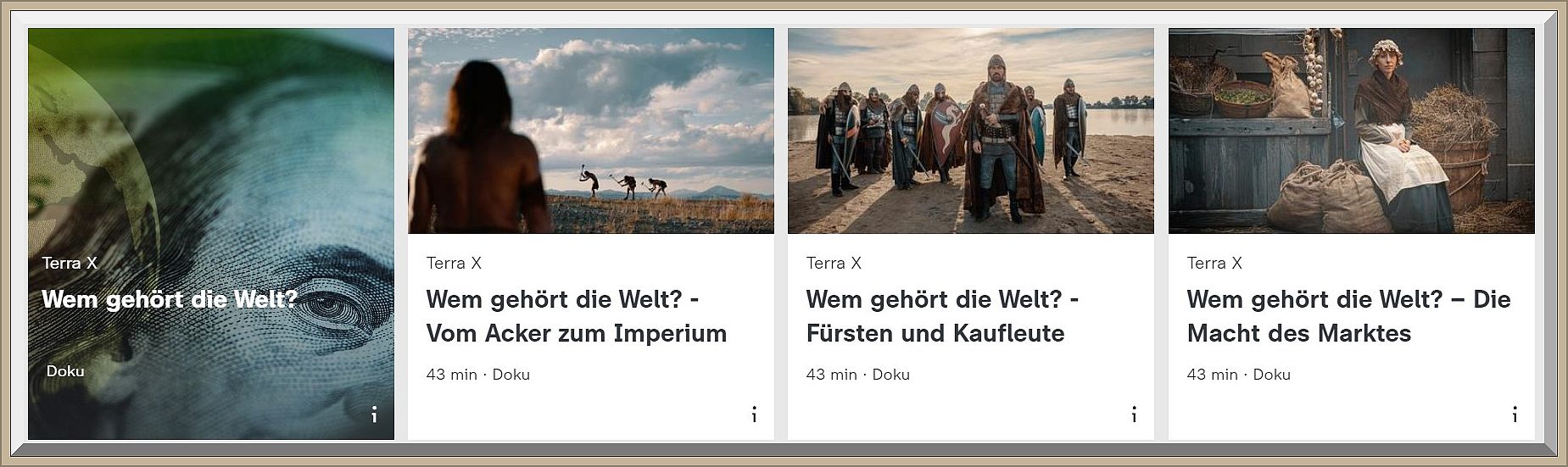Open the episode Vom Acker zum Imperium

[x=576, y=315]
